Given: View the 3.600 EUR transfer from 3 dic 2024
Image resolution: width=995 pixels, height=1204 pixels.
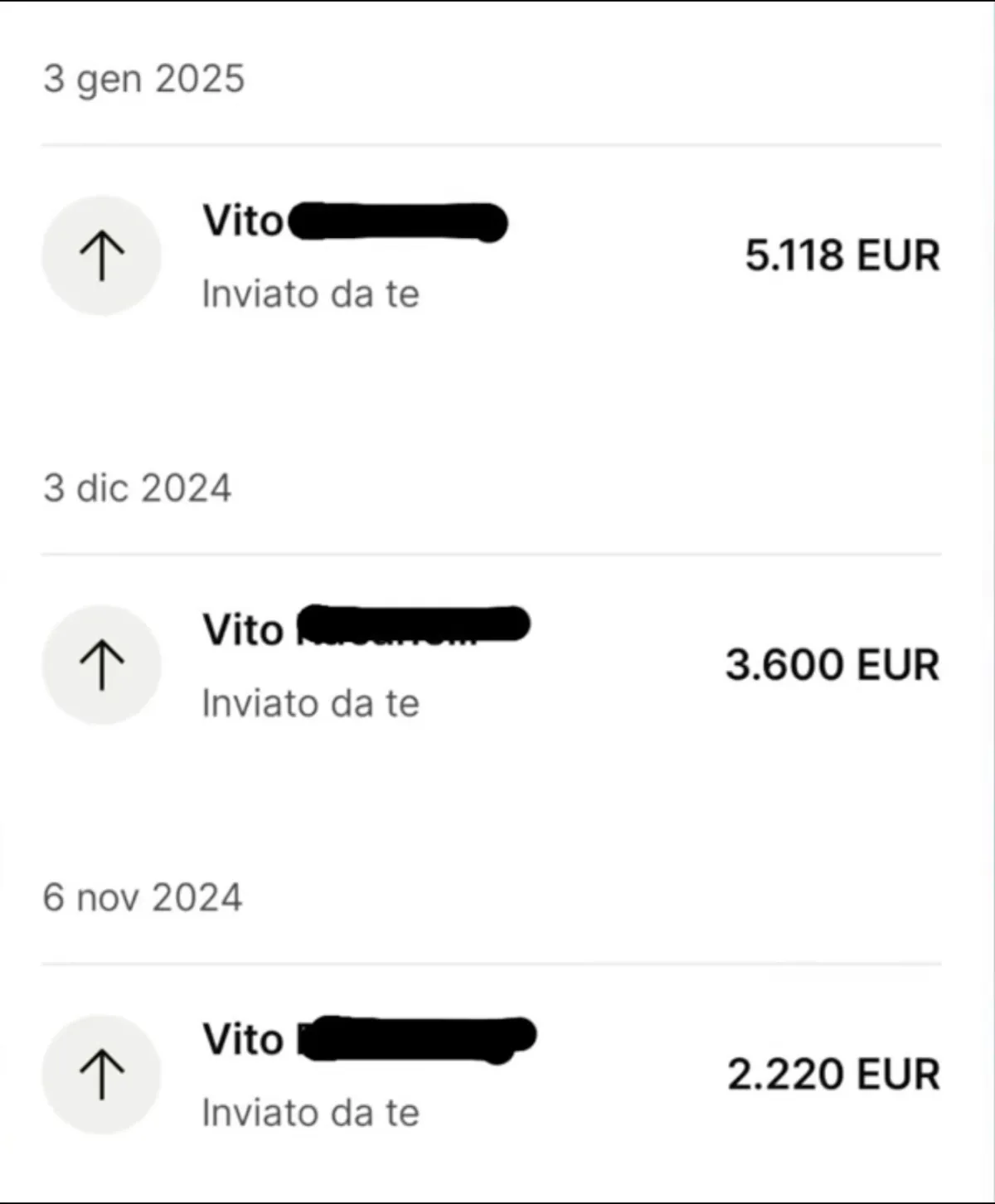Looking at the screenshot, I should (x=489, y=665).
